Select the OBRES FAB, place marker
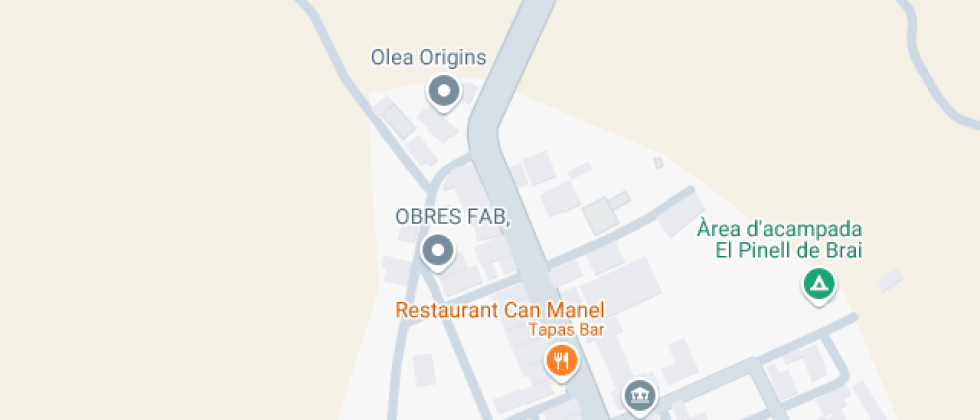 437,250
